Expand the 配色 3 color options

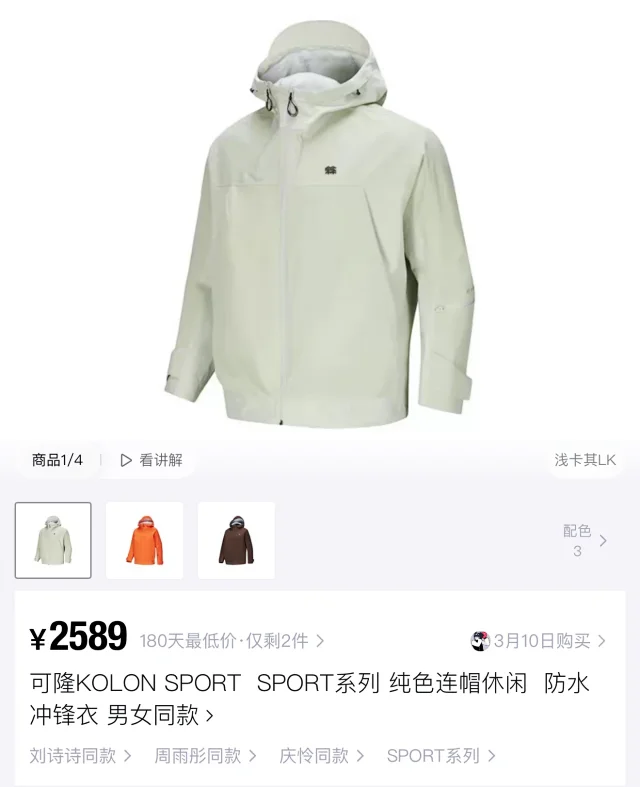pyautogui.click(x=585, y=541)
